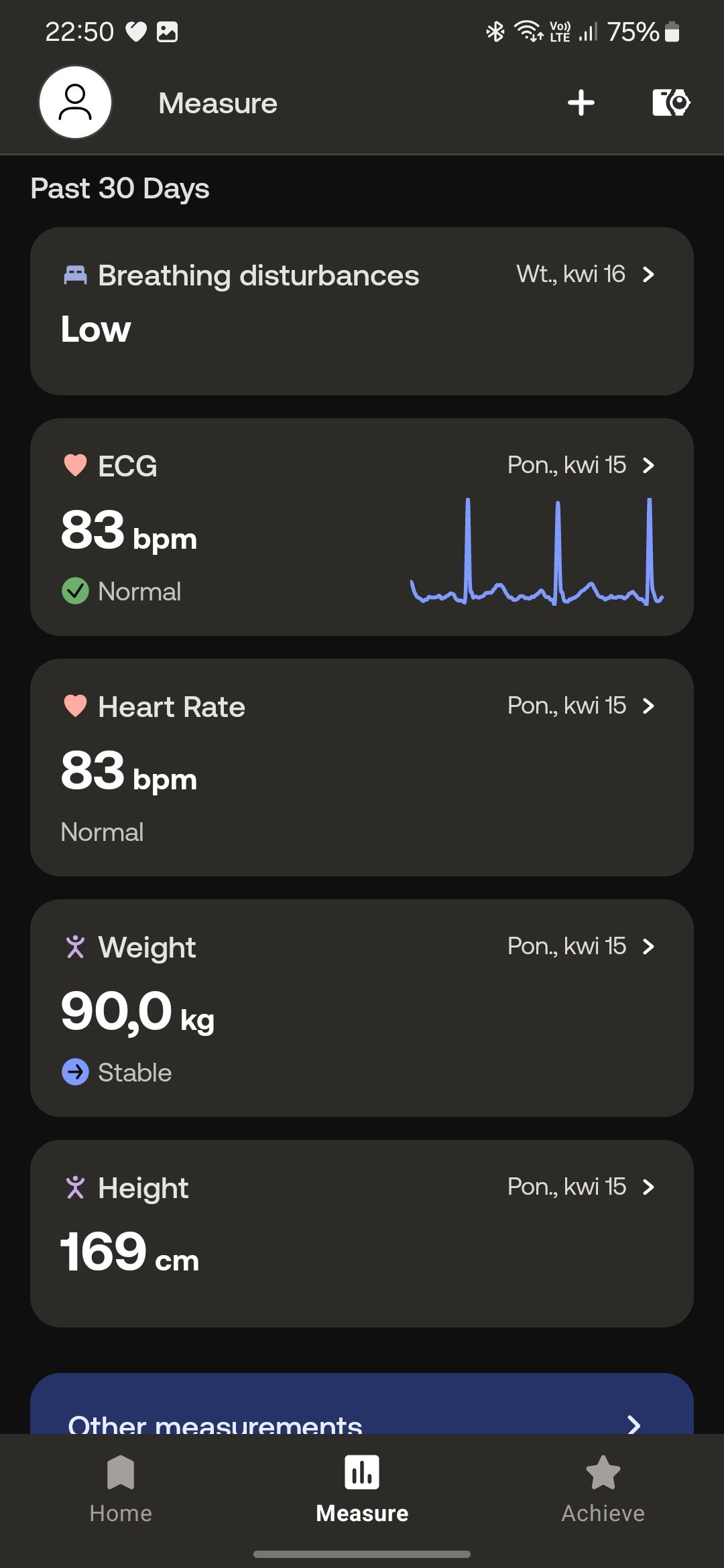View ECG measurement details
This screenshot has width=724, height=1568.
(x=362, y=527)
